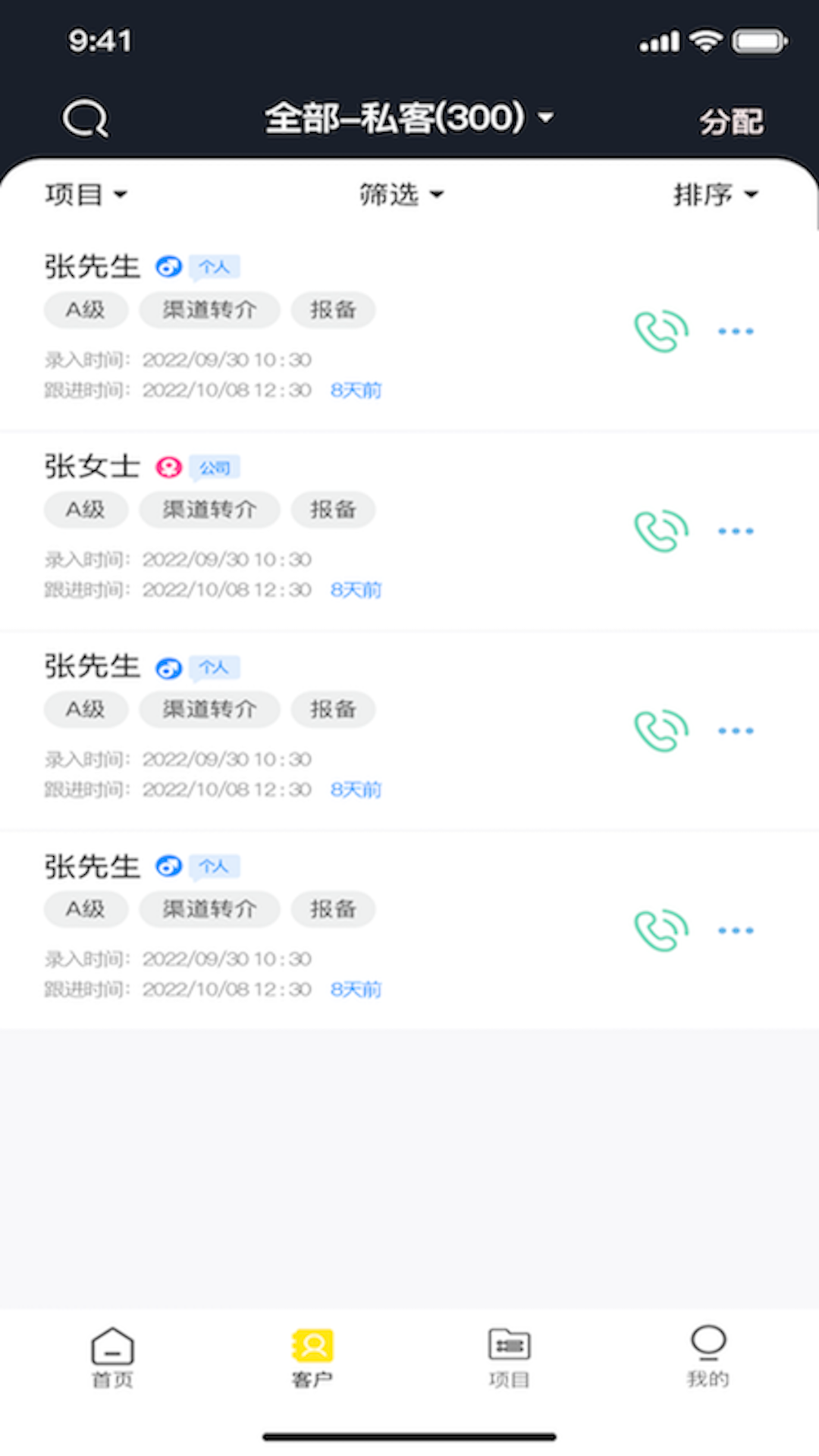
Task: Tap the A级 tag on 张女士's card
Action: click(x=86, y=510)
